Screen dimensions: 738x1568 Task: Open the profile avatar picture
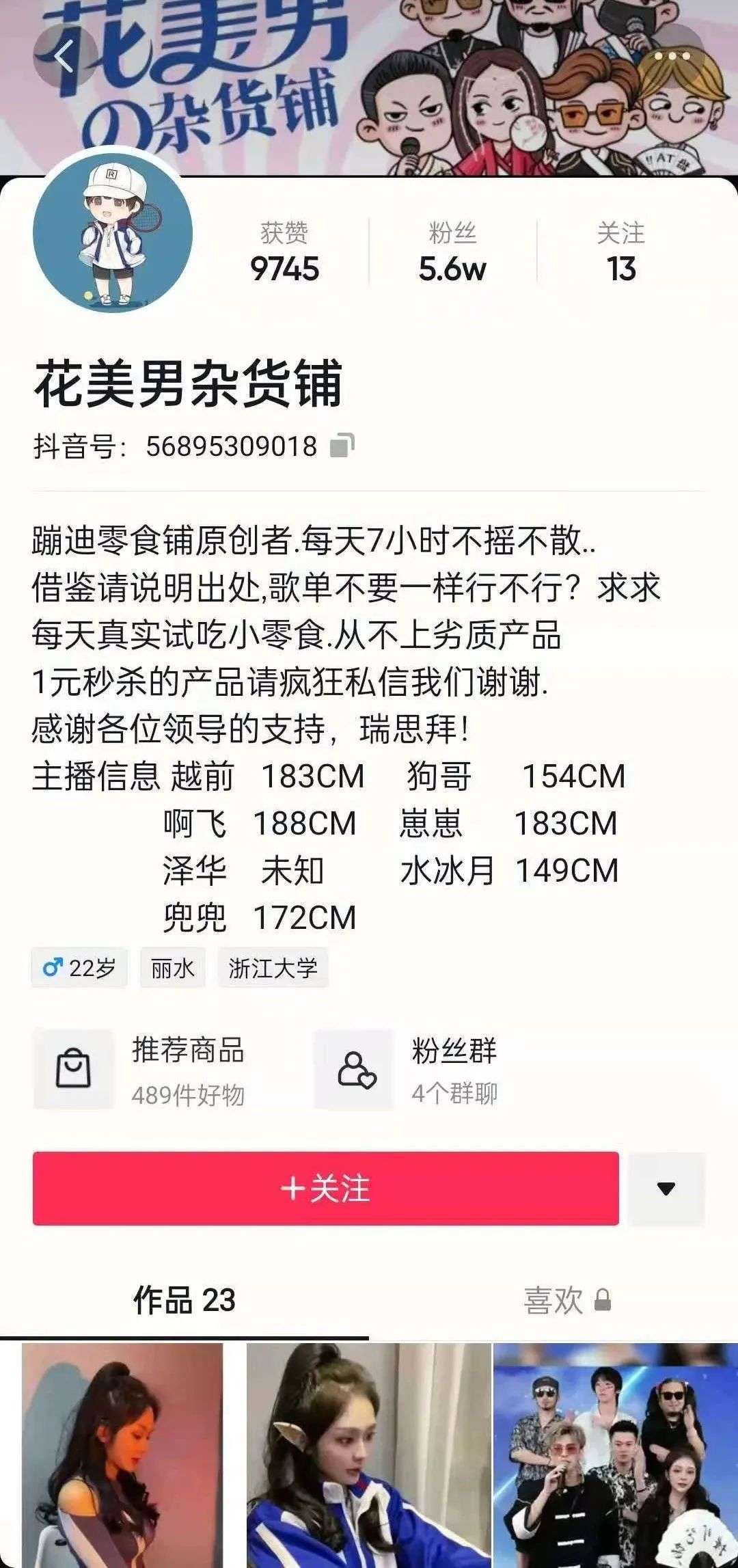pos(113,232)
